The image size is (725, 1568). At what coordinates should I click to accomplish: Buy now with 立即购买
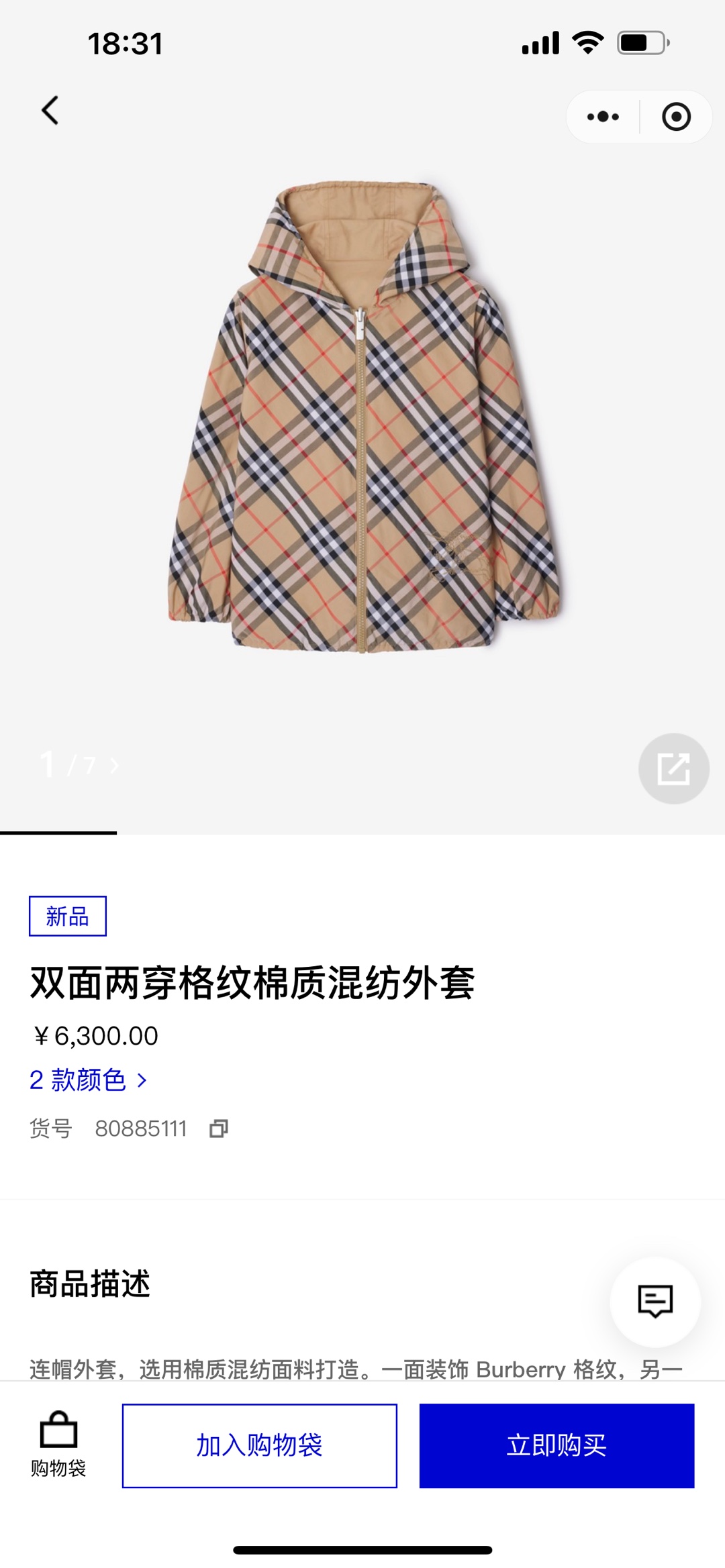557,1445
